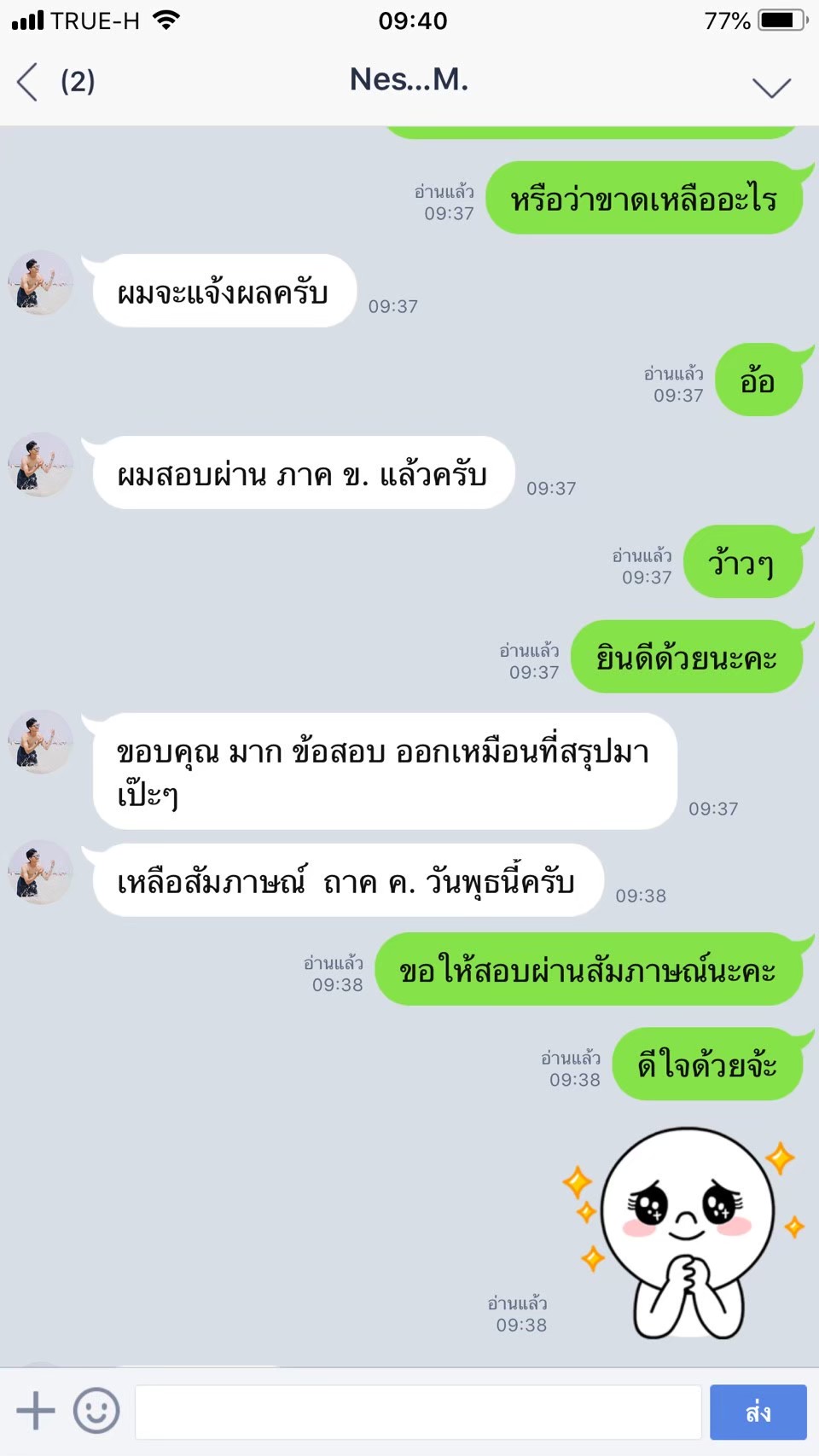Open the plus attachment menu
The width and height of the screenshot is (819, 1456).
(36, 1410)
